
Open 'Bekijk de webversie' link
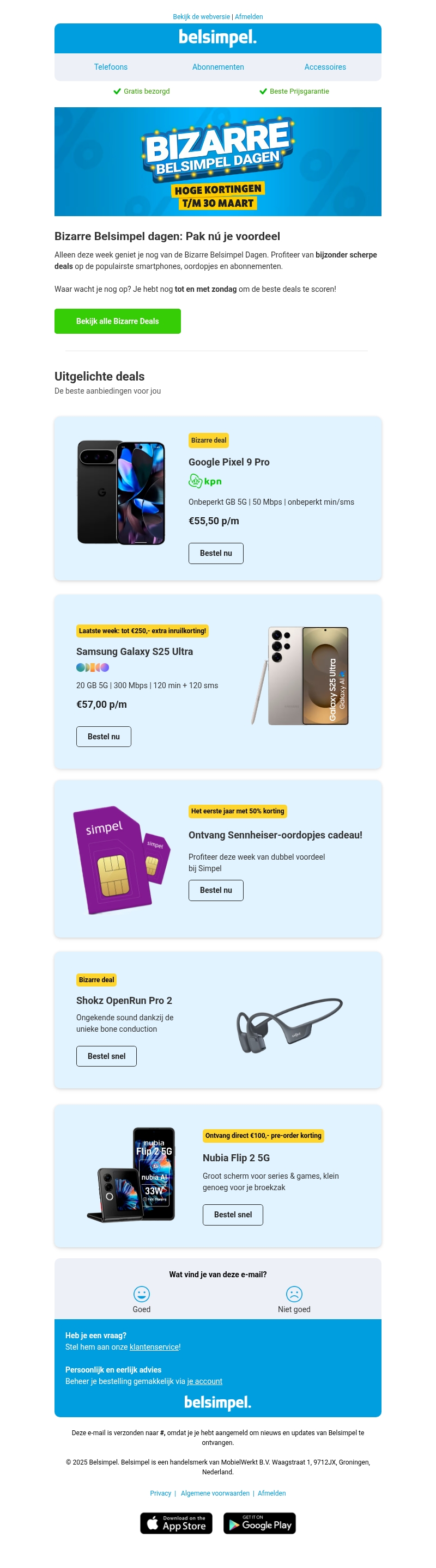201,17
